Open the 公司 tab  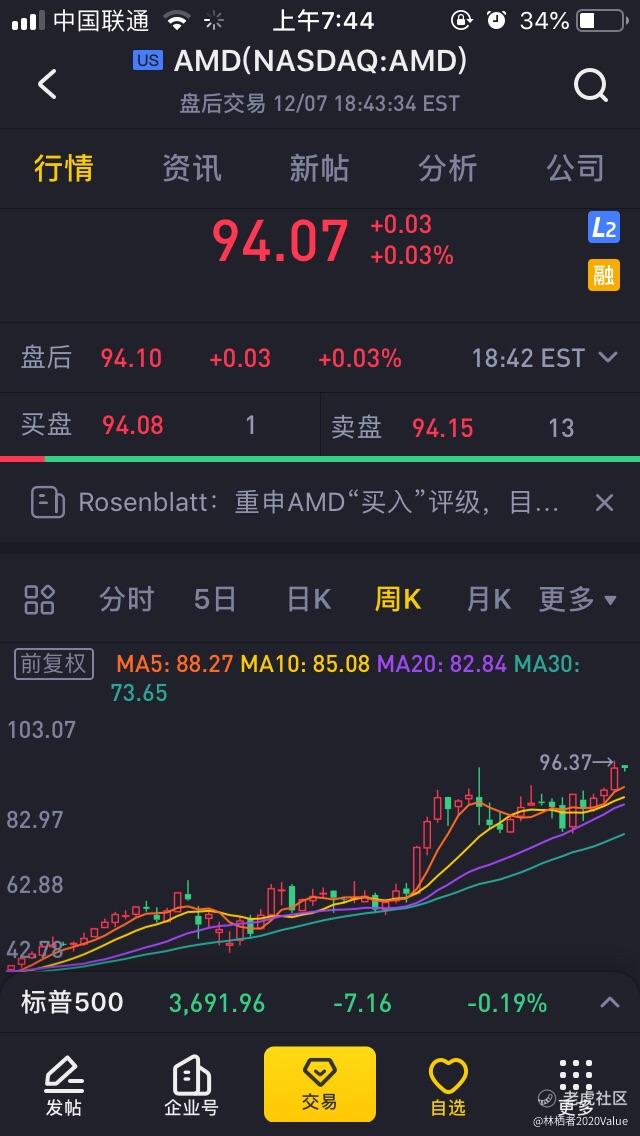tap(575, 168)
